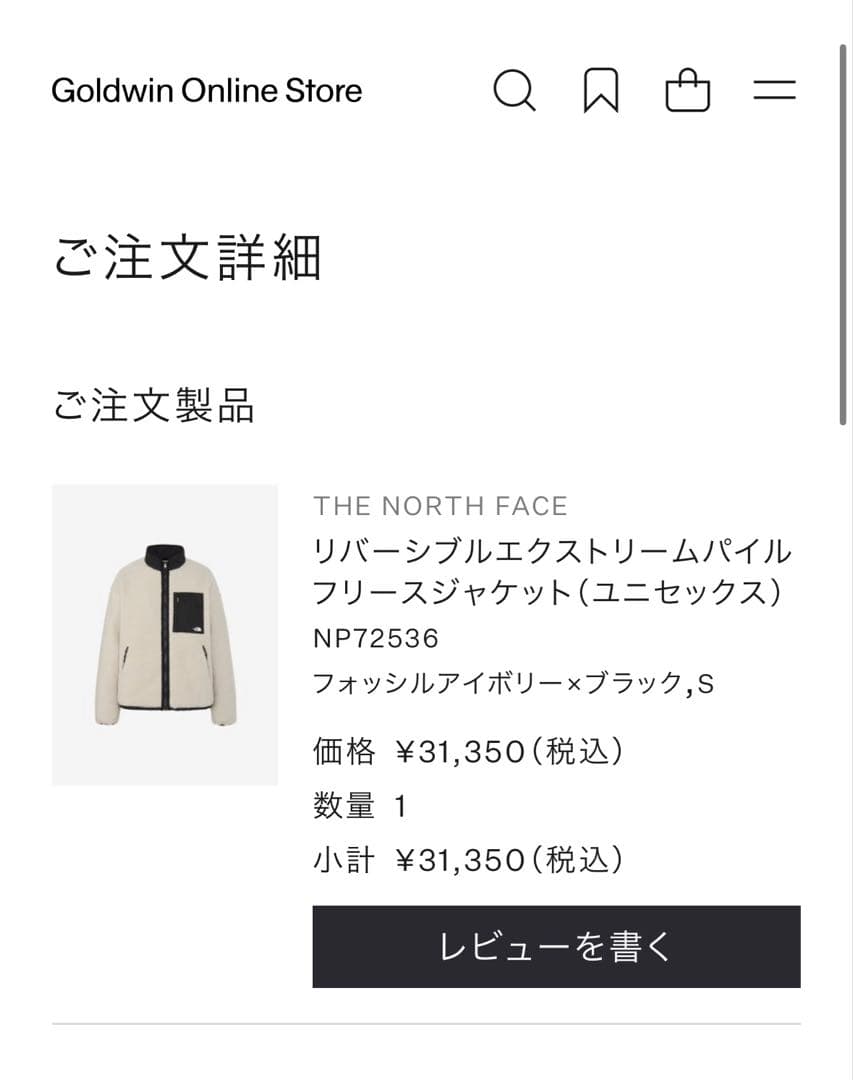
Task: View cart by clicking the bag icon
Action: pos(688,92)
